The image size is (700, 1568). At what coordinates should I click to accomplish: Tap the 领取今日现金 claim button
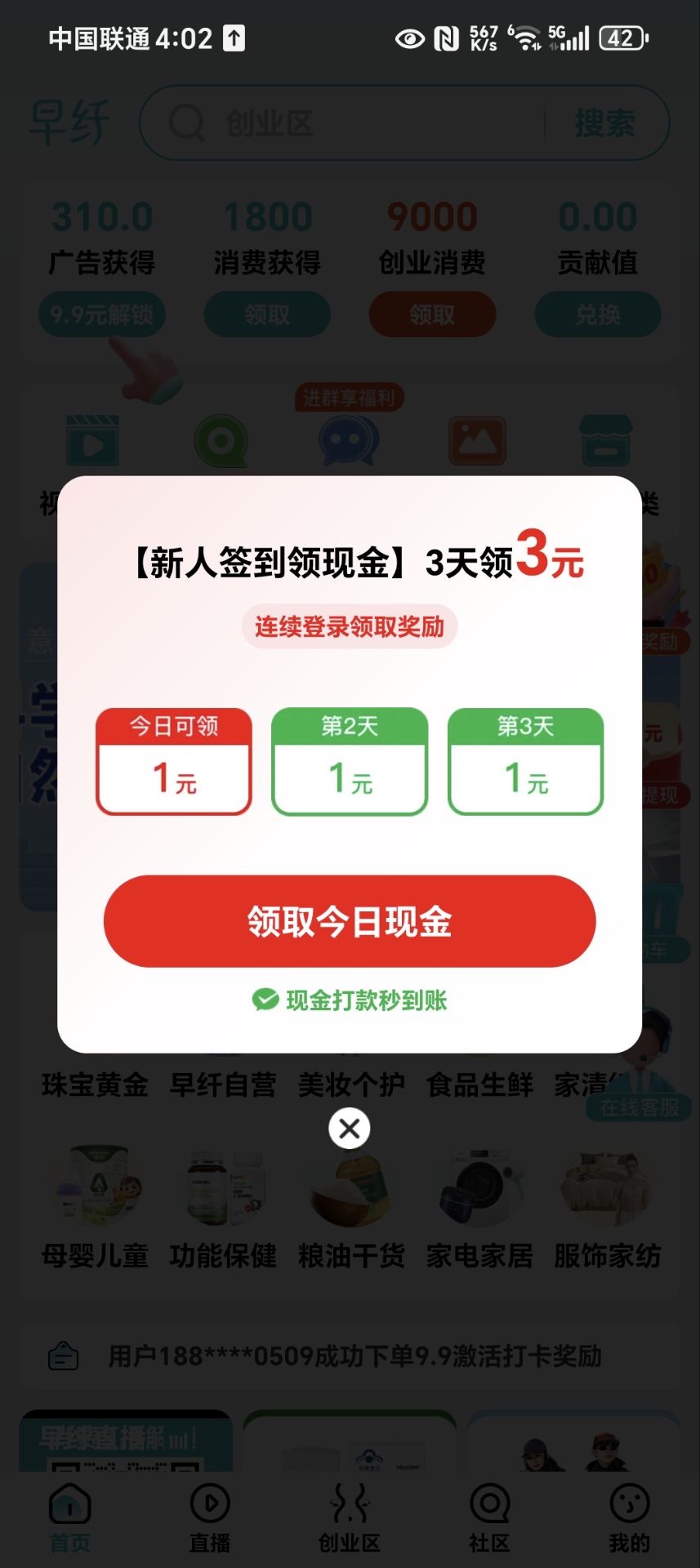(x=350, y=921)
